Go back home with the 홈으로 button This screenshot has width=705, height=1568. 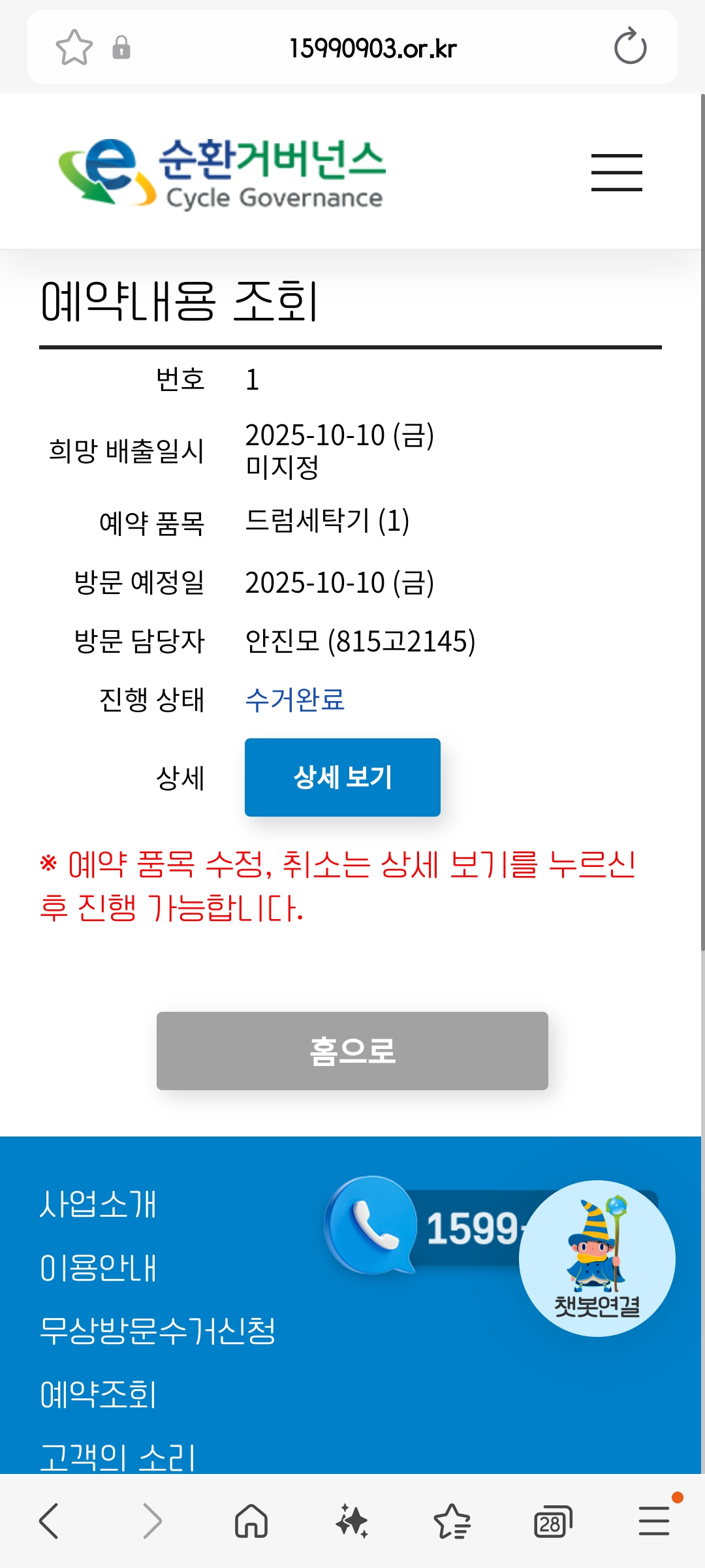(352, 1050)
